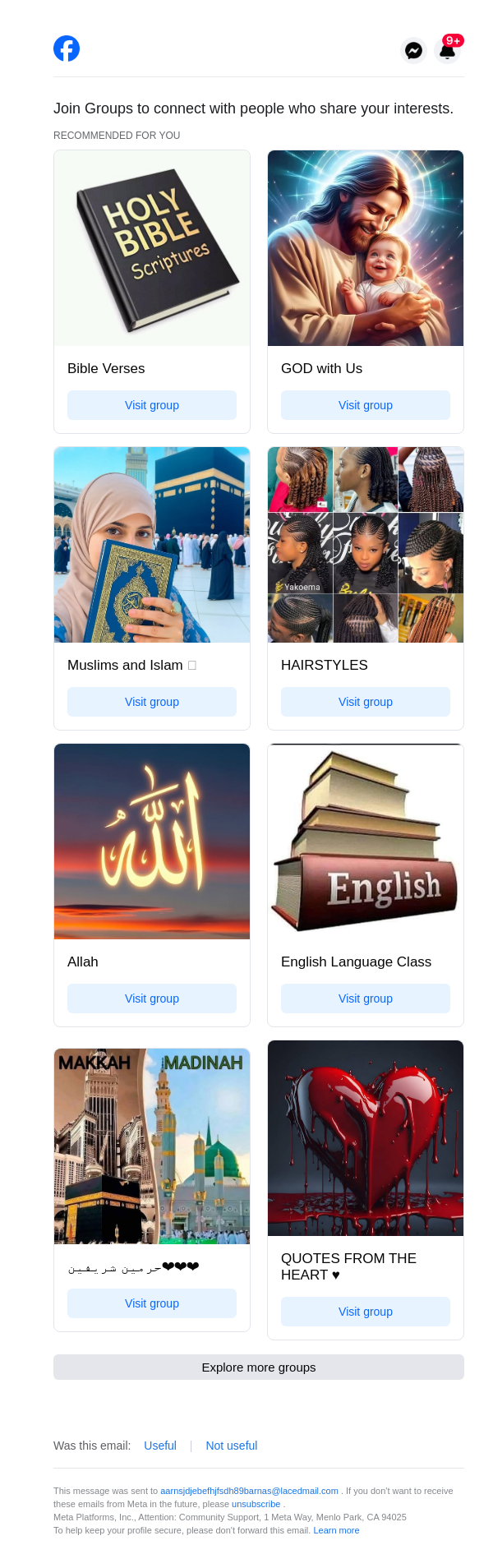
Task: Visit the Makkah Madinah group
Action: coord(152,1303)
